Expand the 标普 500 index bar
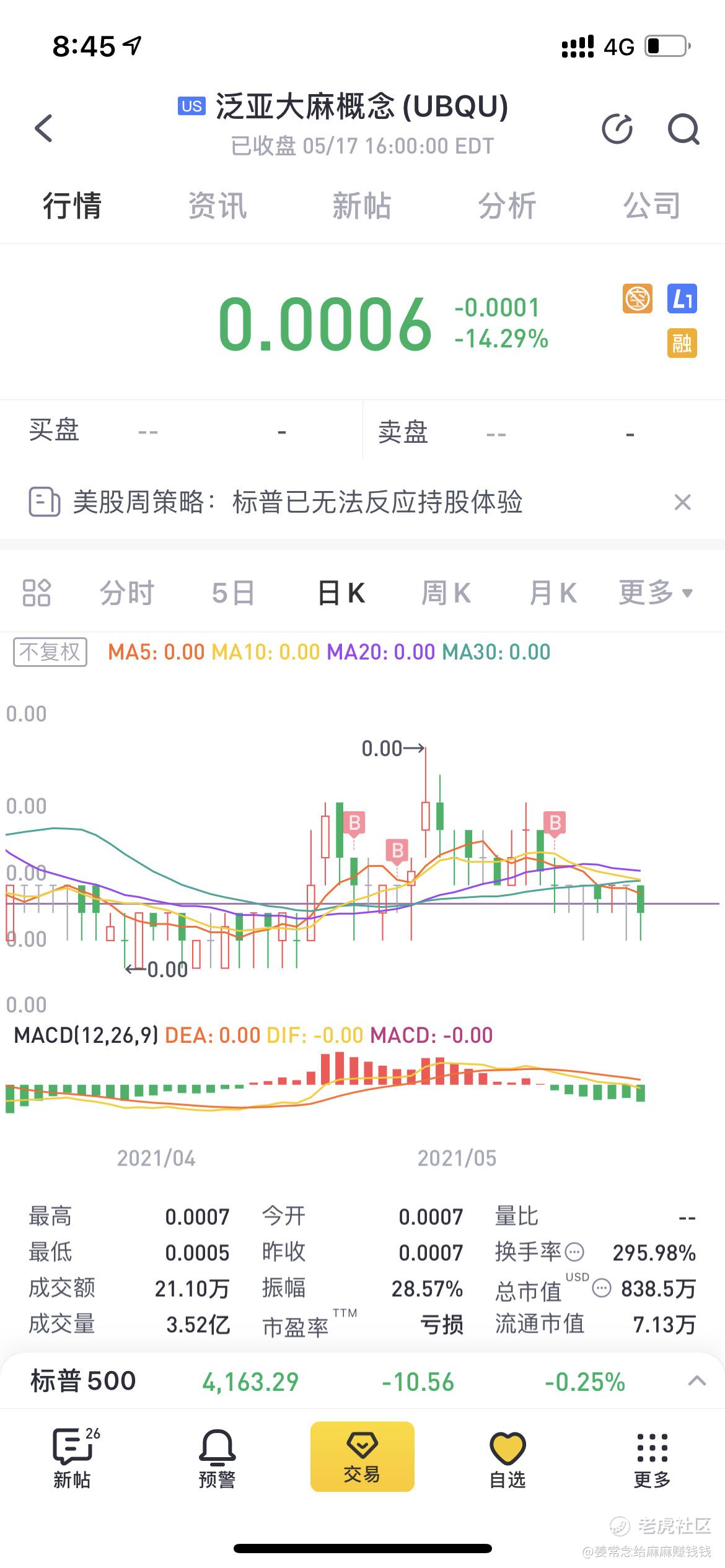Viewport: 725px width, 1568px height. [697, 1381]
